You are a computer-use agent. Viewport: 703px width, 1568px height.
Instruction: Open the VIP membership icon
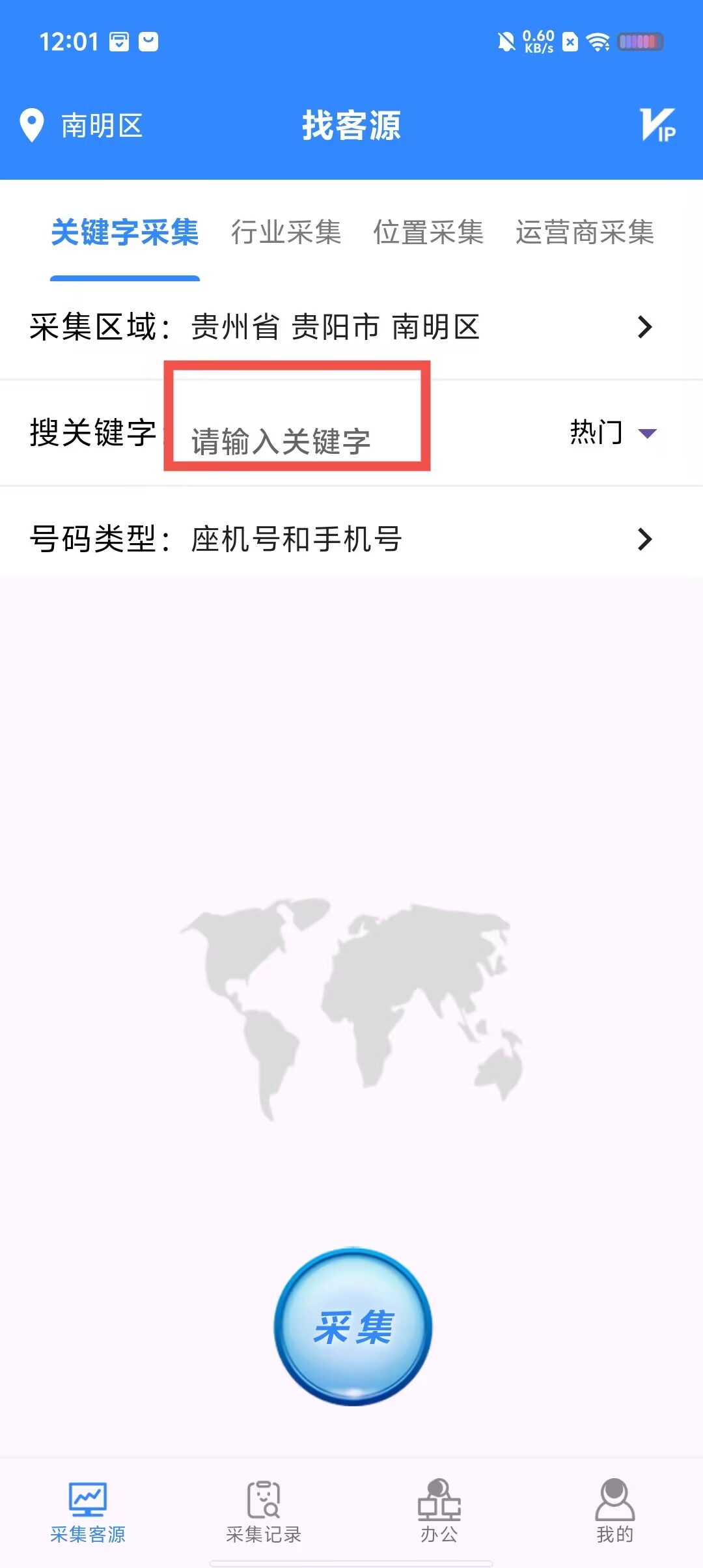pos(657,125)
